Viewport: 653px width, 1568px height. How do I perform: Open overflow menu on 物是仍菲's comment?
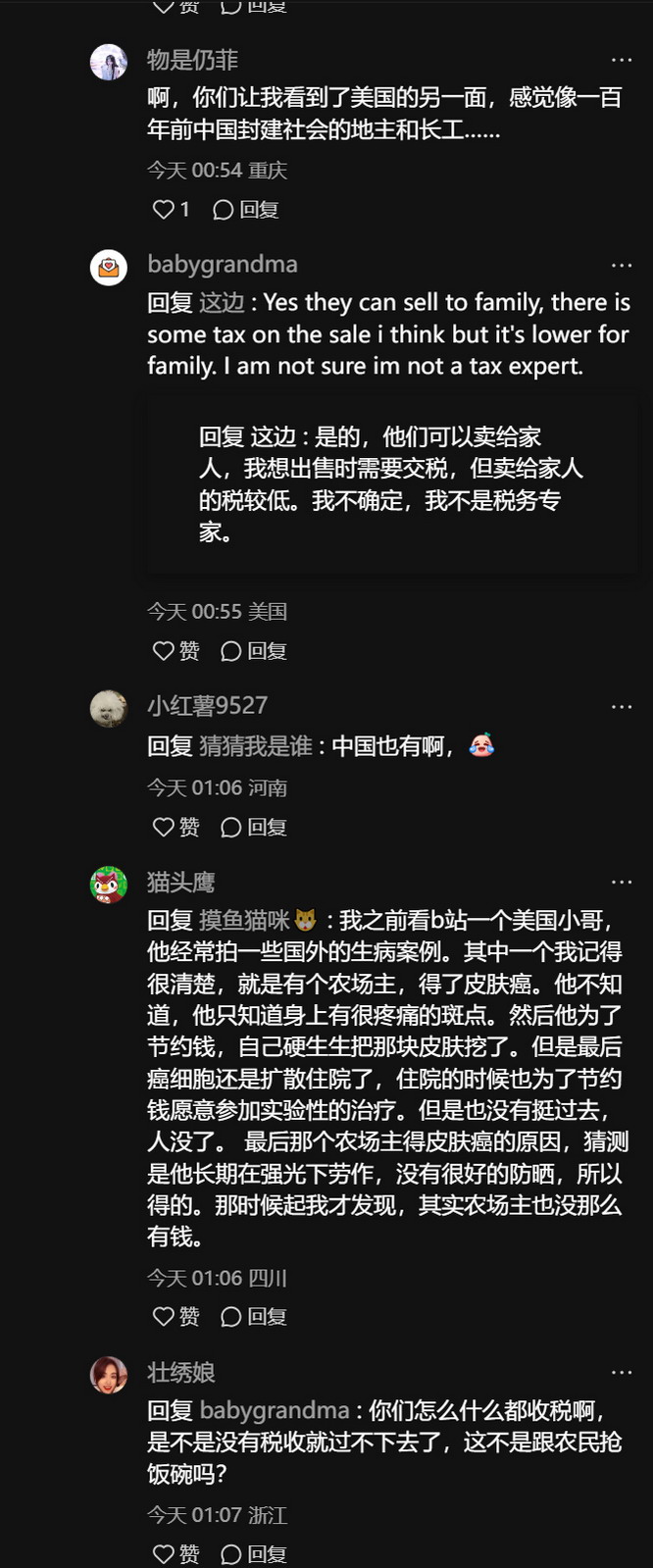coord(621,60)
